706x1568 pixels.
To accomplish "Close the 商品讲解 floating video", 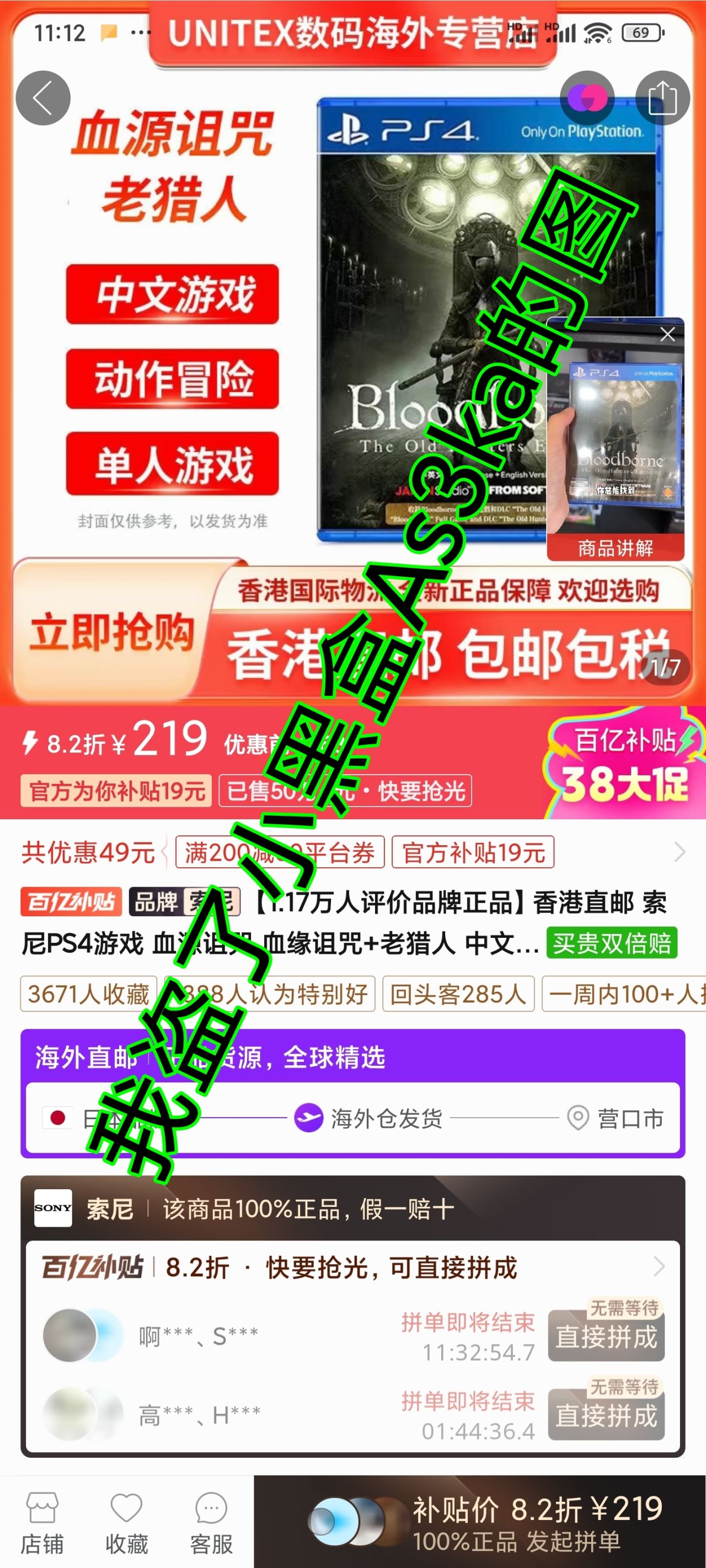I will click(667, 334).
